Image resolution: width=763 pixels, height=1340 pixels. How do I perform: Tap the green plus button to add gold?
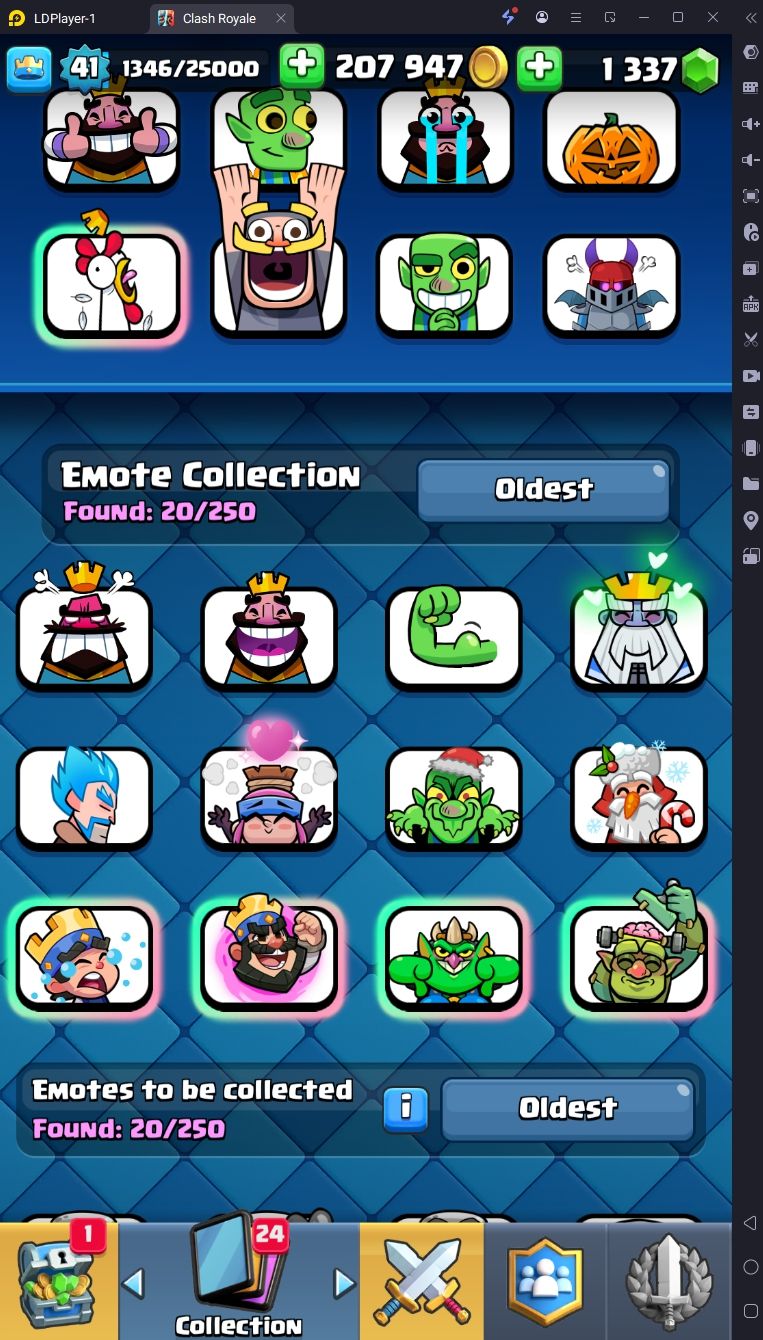tap(302, 67)
